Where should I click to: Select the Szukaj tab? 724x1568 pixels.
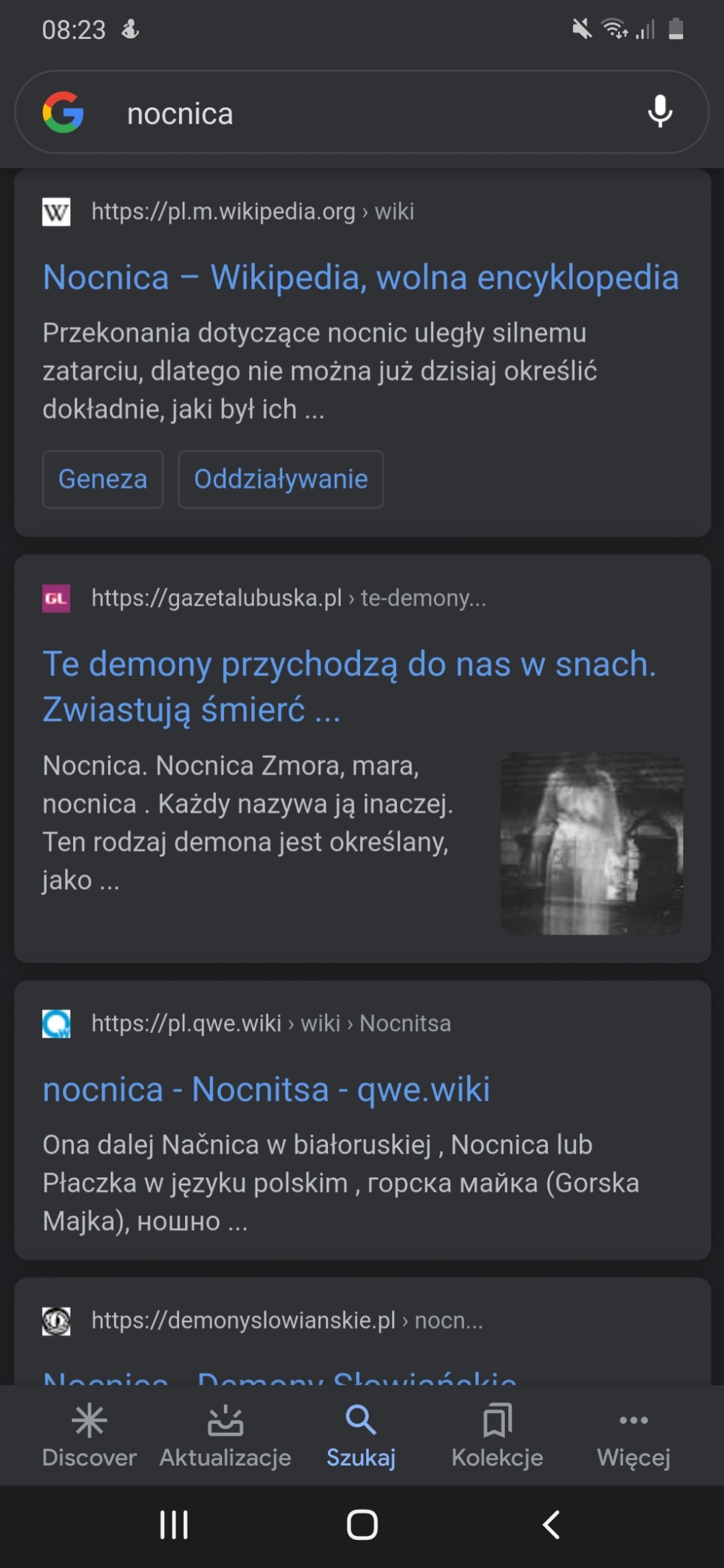(361, 1436)
